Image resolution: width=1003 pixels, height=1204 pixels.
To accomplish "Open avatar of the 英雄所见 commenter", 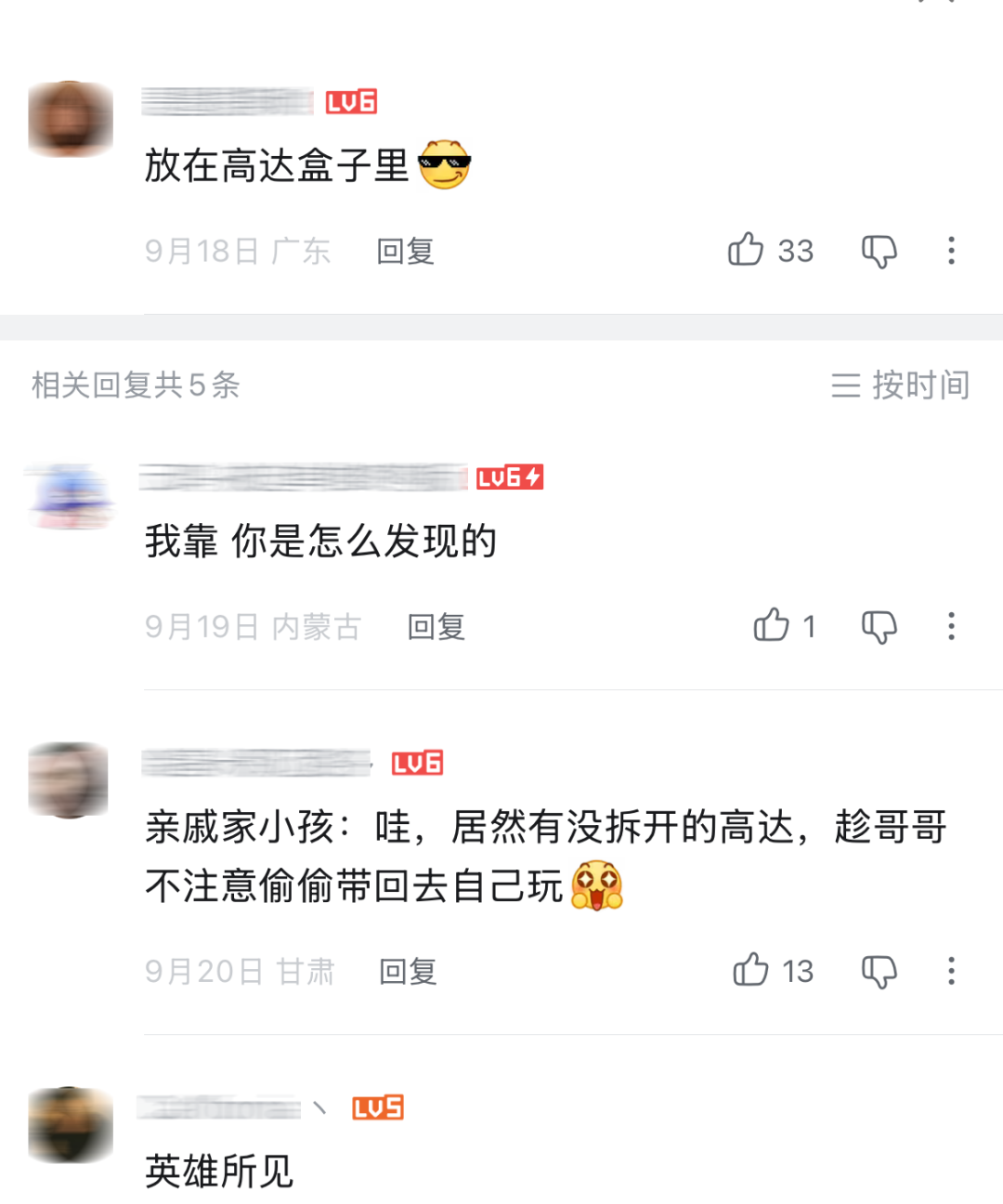I will click(71, 1125).
